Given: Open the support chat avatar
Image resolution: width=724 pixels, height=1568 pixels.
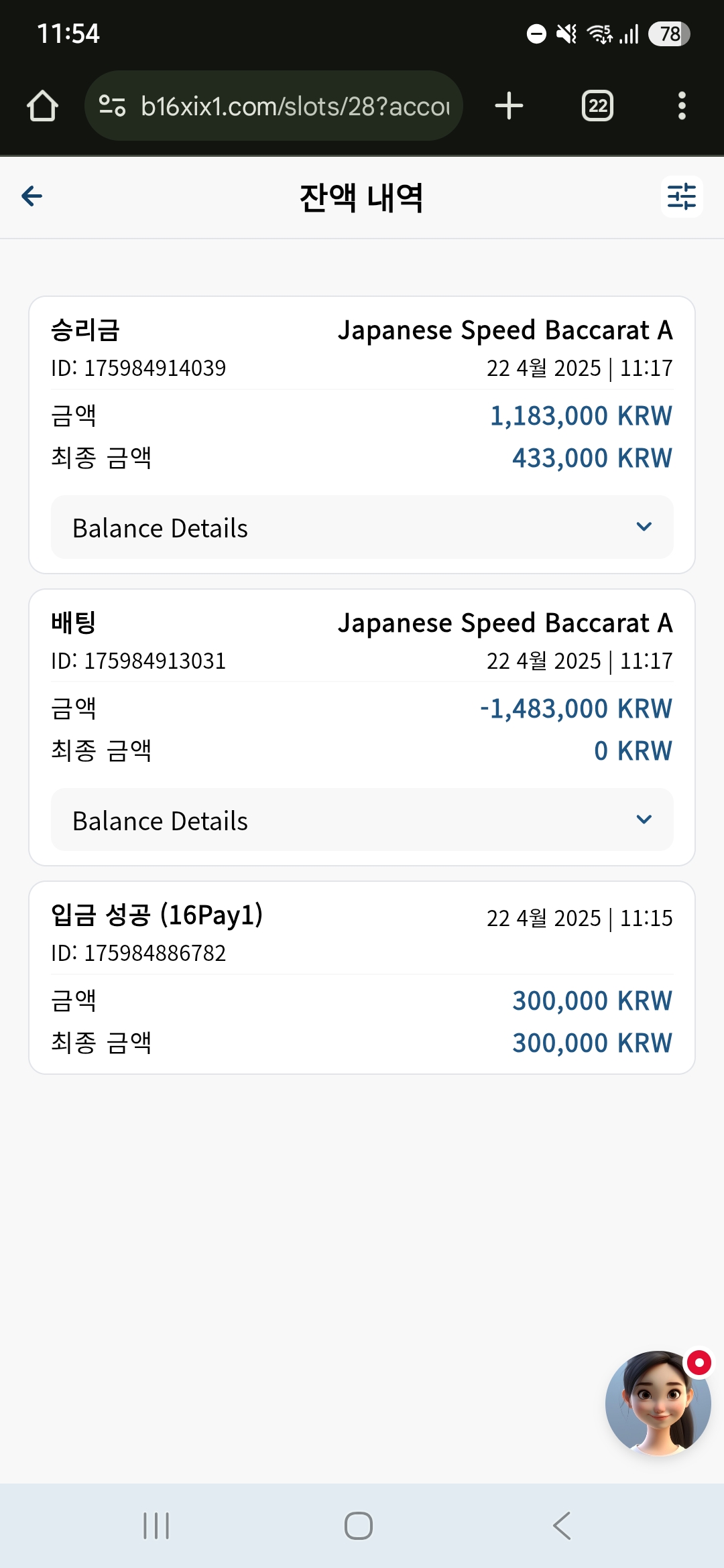Looking at the screenshot, I should point(658,1403).
